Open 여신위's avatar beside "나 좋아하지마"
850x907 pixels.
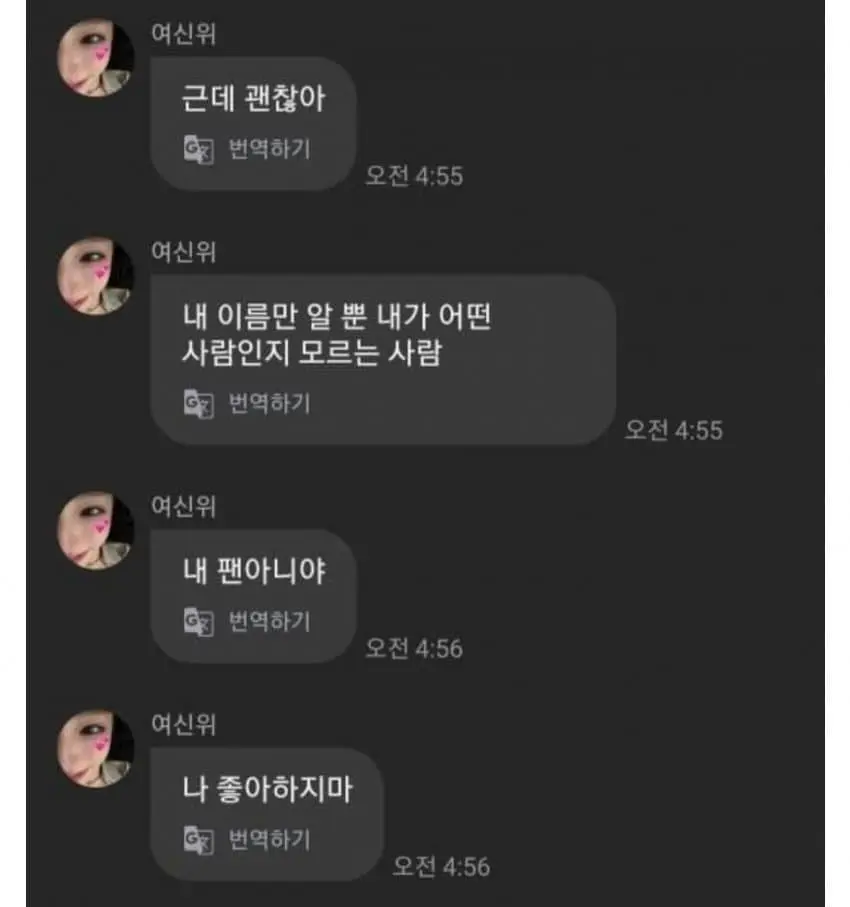[96, 748]
